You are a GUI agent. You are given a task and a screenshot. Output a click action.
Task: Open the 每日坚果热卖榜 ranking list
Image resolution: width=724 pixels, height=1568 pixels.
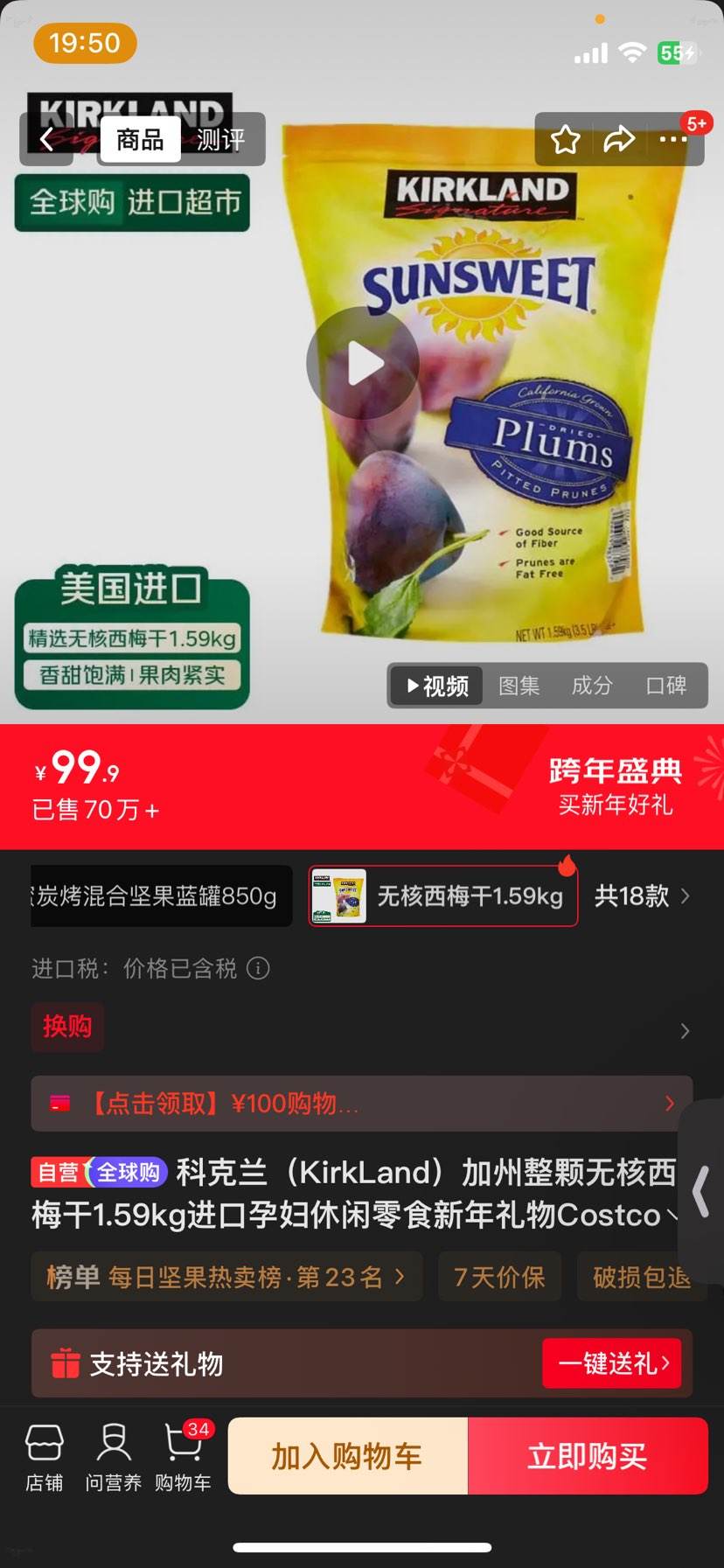click(x=226, y=1276)
